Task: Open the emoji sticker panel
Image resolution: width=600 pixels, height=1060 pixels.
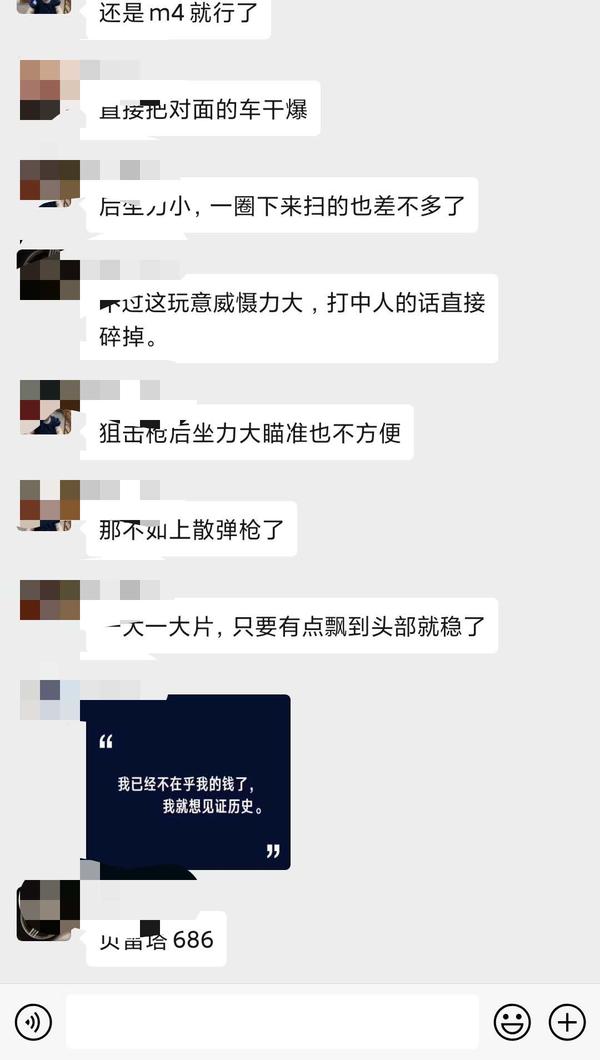Action: (x=512, y=1021)
